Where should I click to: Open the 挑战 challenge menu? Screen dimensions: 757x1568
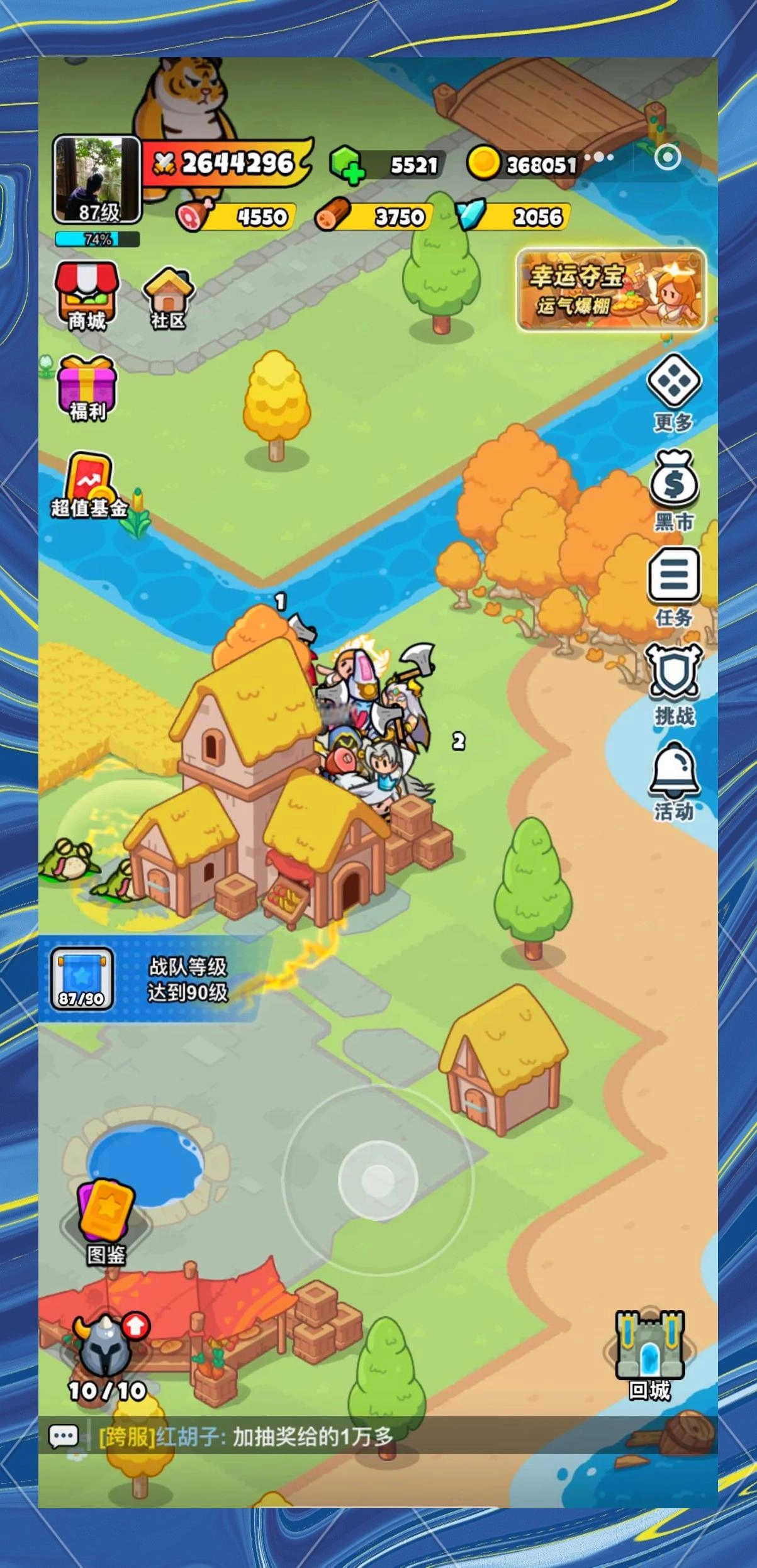click(x=674, y=684)
